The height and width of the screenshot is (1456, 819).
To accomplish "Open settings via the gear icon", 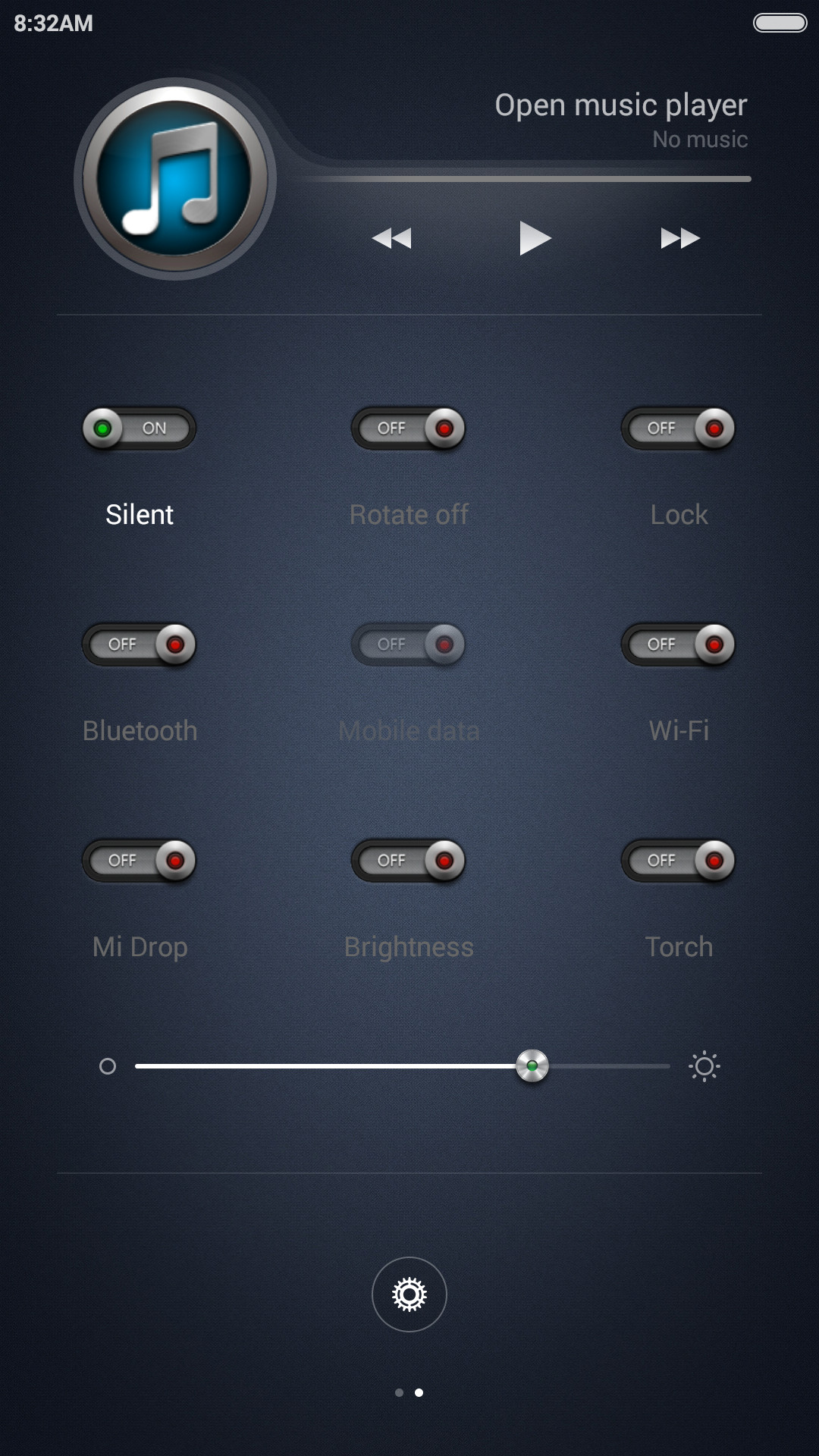I will pyautogui.click(x=409, y=1294).
